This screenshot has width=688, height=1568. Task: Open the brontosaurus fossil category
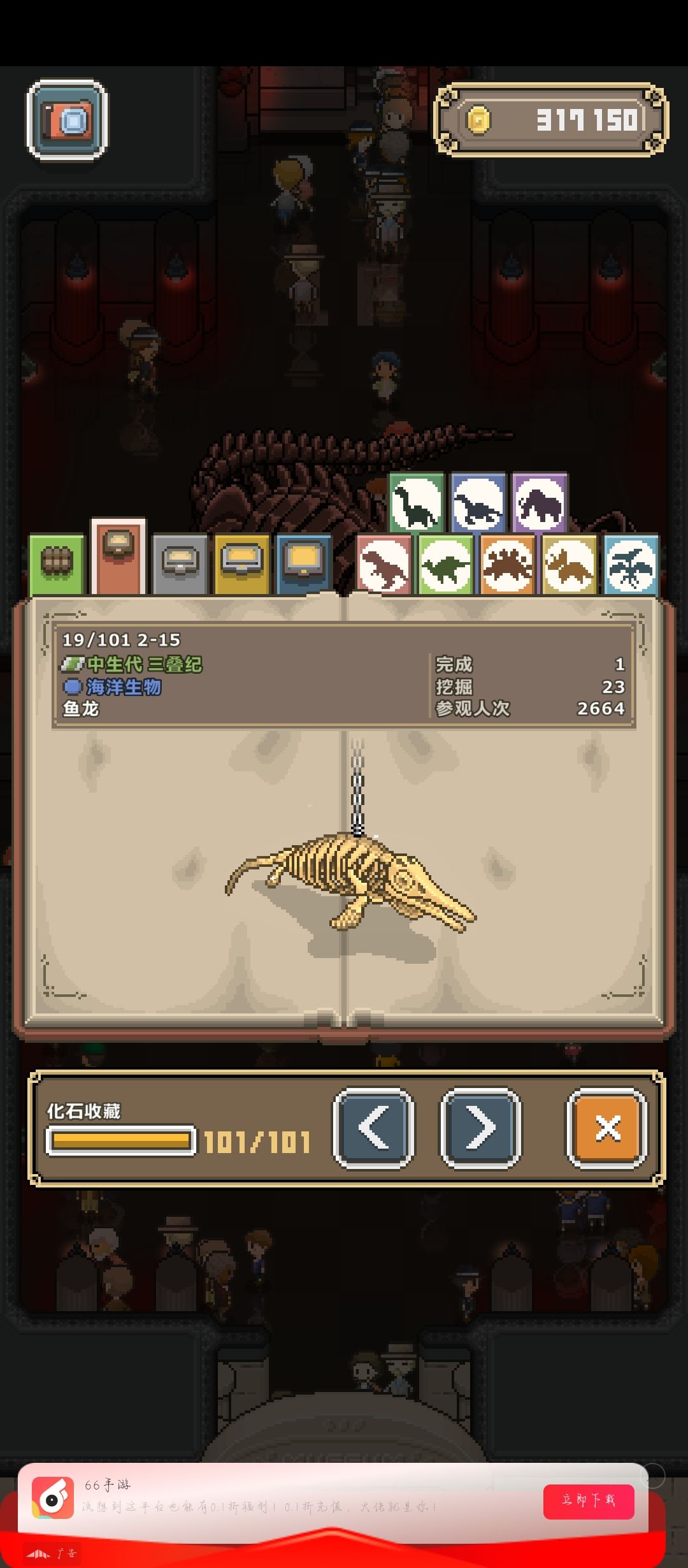[x=414, y=504]
